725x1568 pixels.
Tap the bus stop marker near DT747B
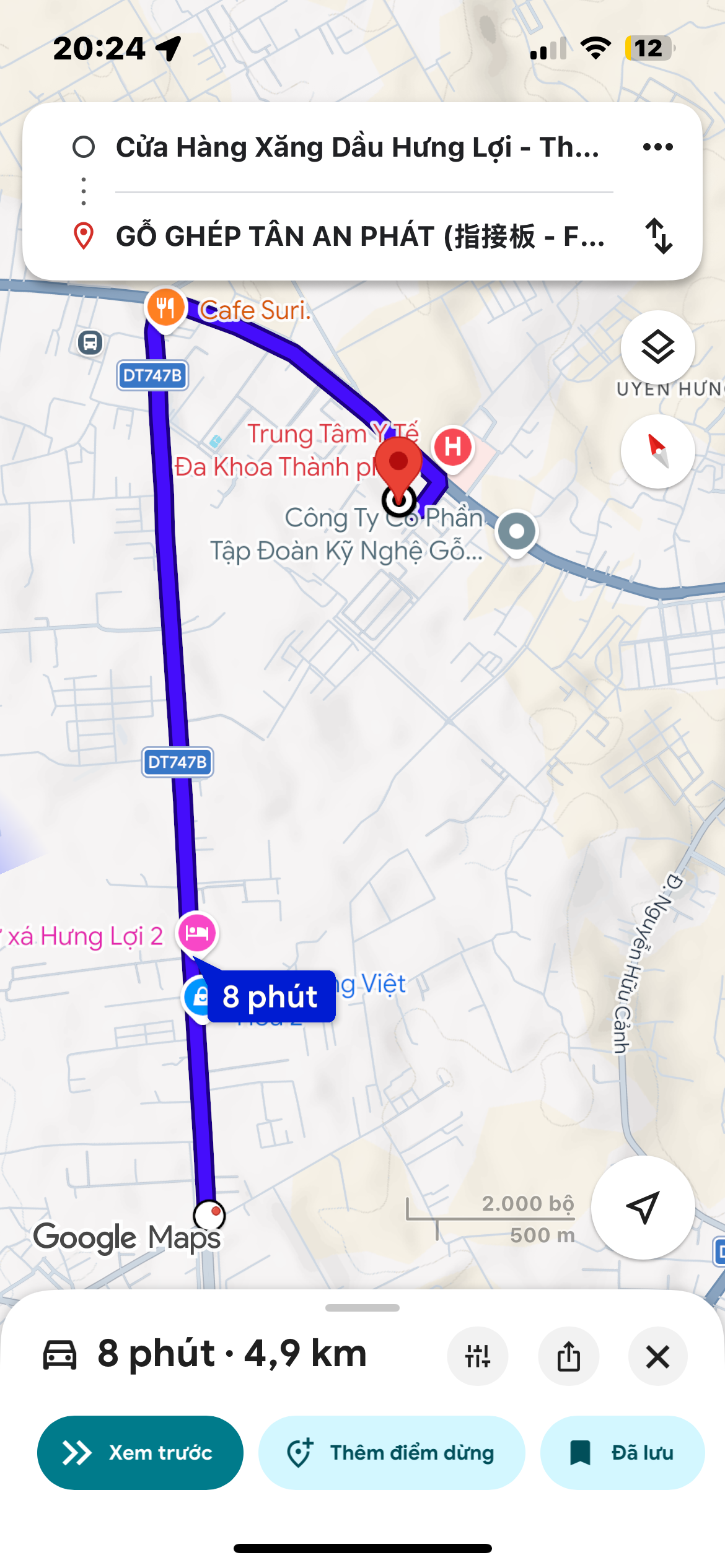coord(90,342)
